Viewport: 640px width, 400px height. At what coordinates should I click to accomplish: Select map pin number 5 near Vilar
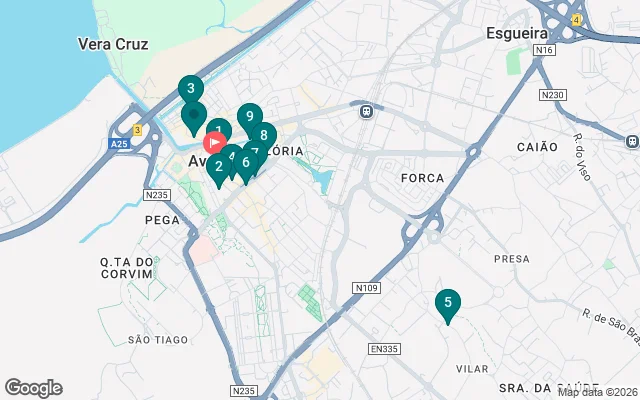[447, 302]
